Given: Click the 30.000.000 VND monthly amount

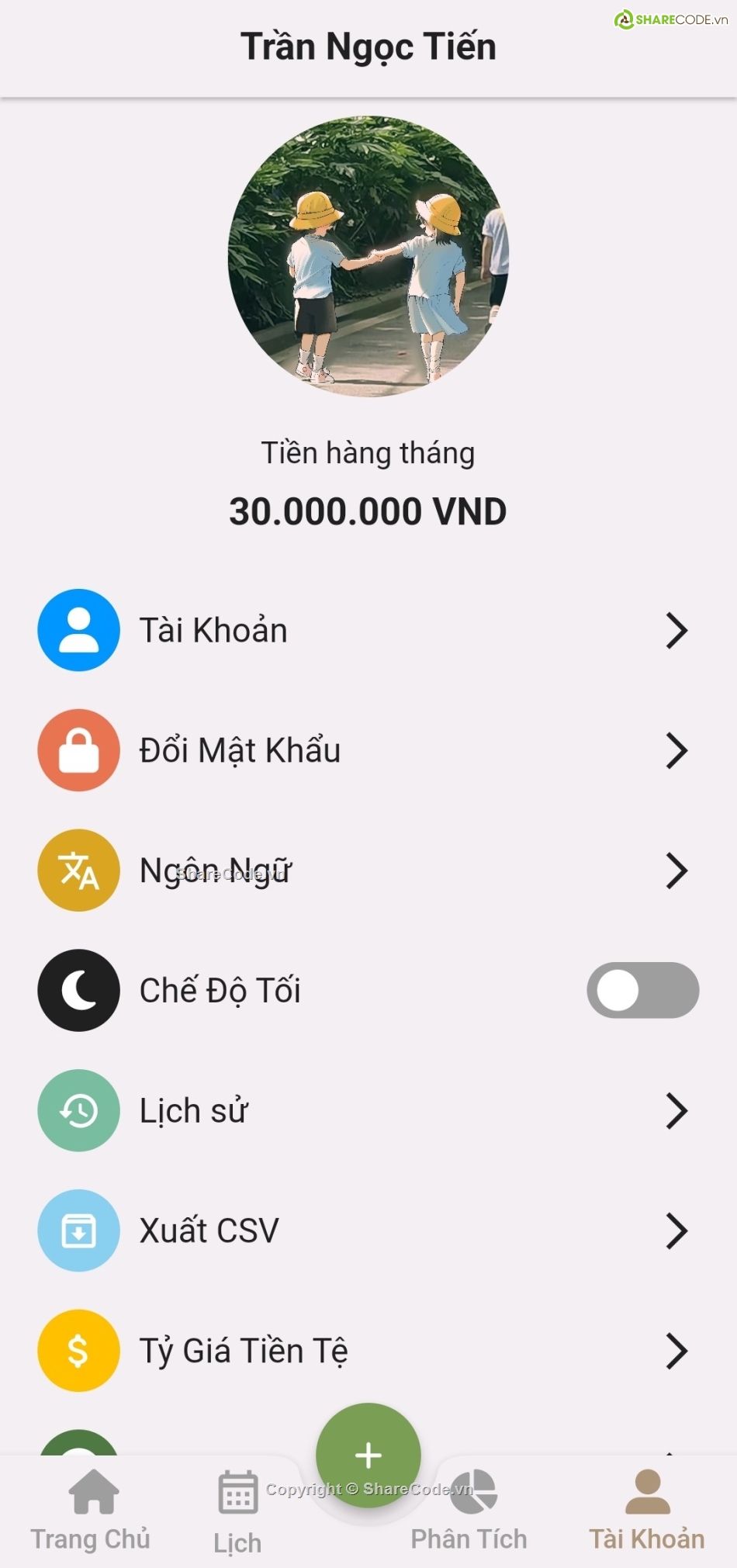Looking at the screenshot, I should pos(368,511).
